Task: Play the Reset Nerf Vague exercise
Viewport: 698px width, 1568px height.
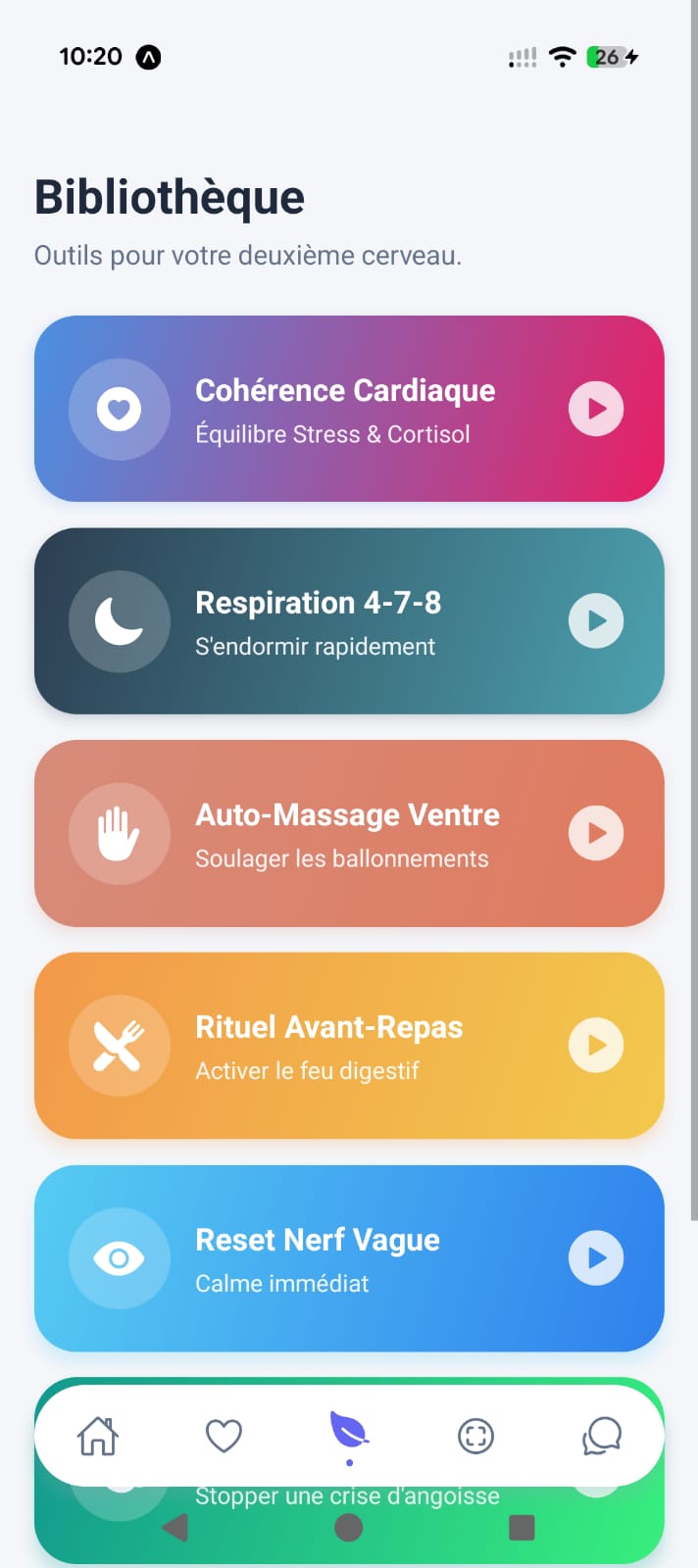Action: coord(596,1257)
